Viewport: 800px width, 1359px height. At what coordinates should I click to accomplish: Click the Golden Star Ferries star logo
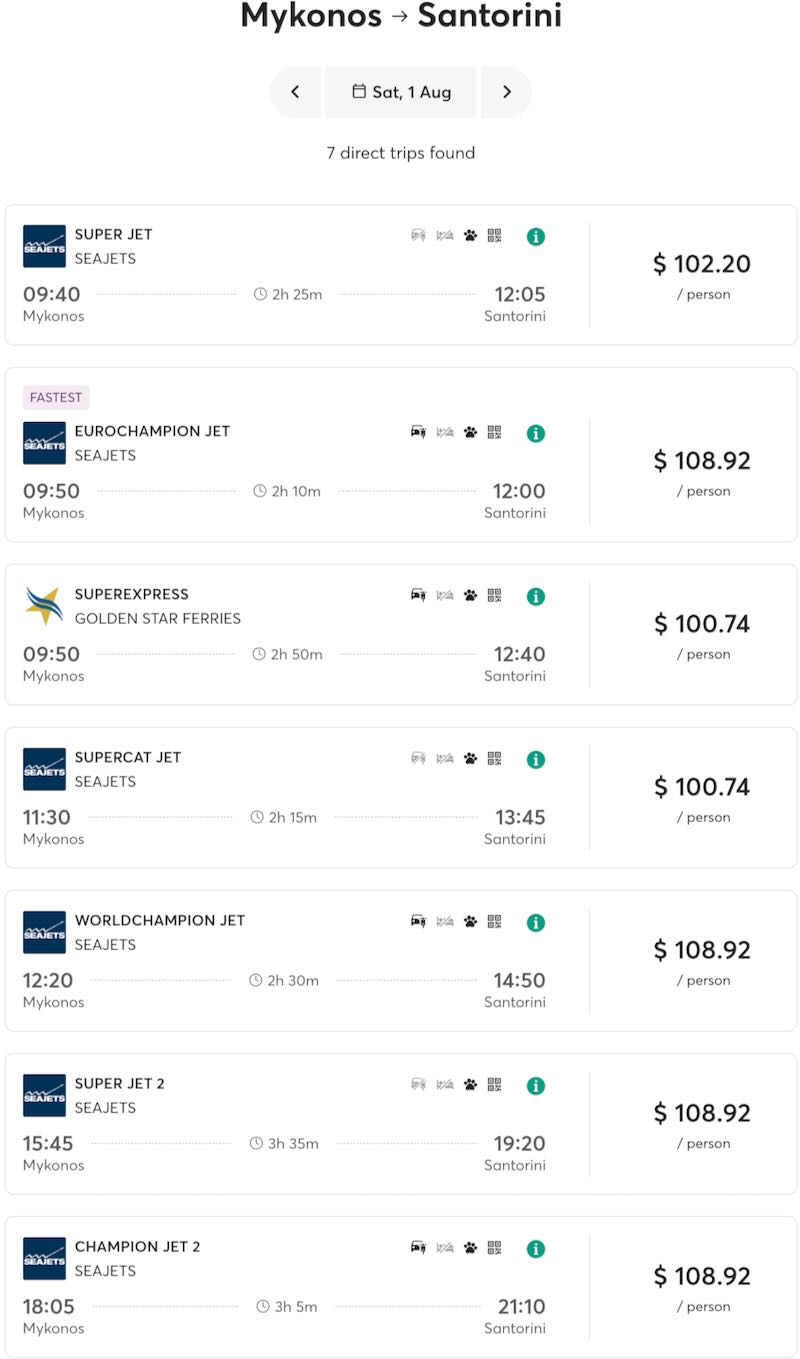[44, 606]
